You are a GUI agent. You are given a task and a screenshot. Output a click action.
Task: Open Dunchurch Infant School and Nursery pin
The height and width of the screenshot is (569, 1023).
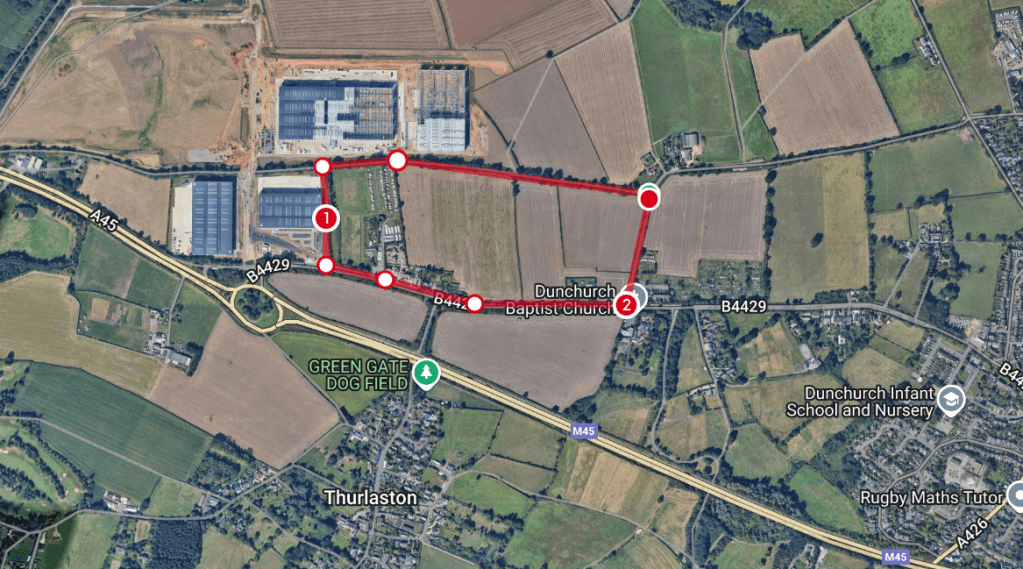(948, 398)
